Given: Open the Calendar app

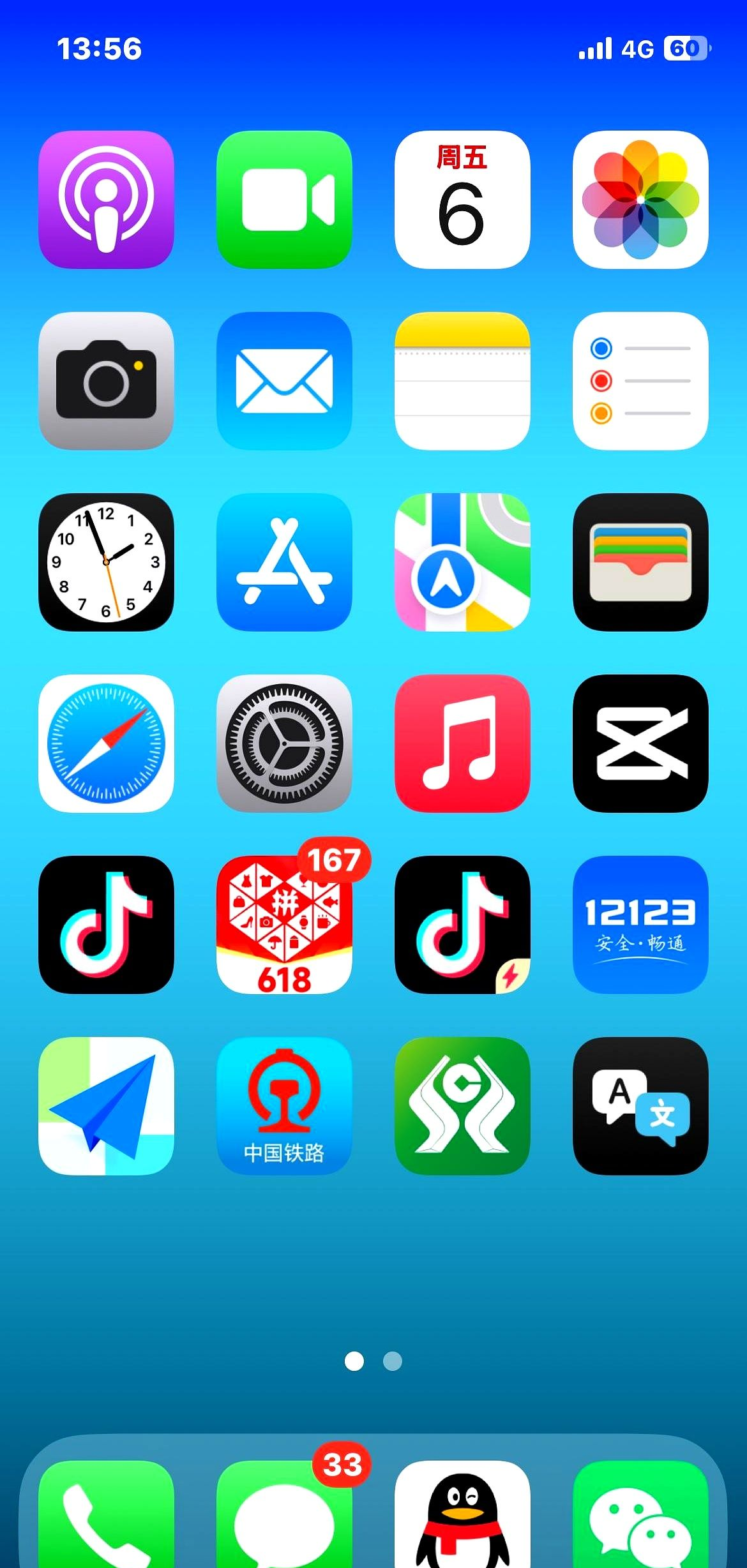Looking at the screenshot, I should (462, 200).
